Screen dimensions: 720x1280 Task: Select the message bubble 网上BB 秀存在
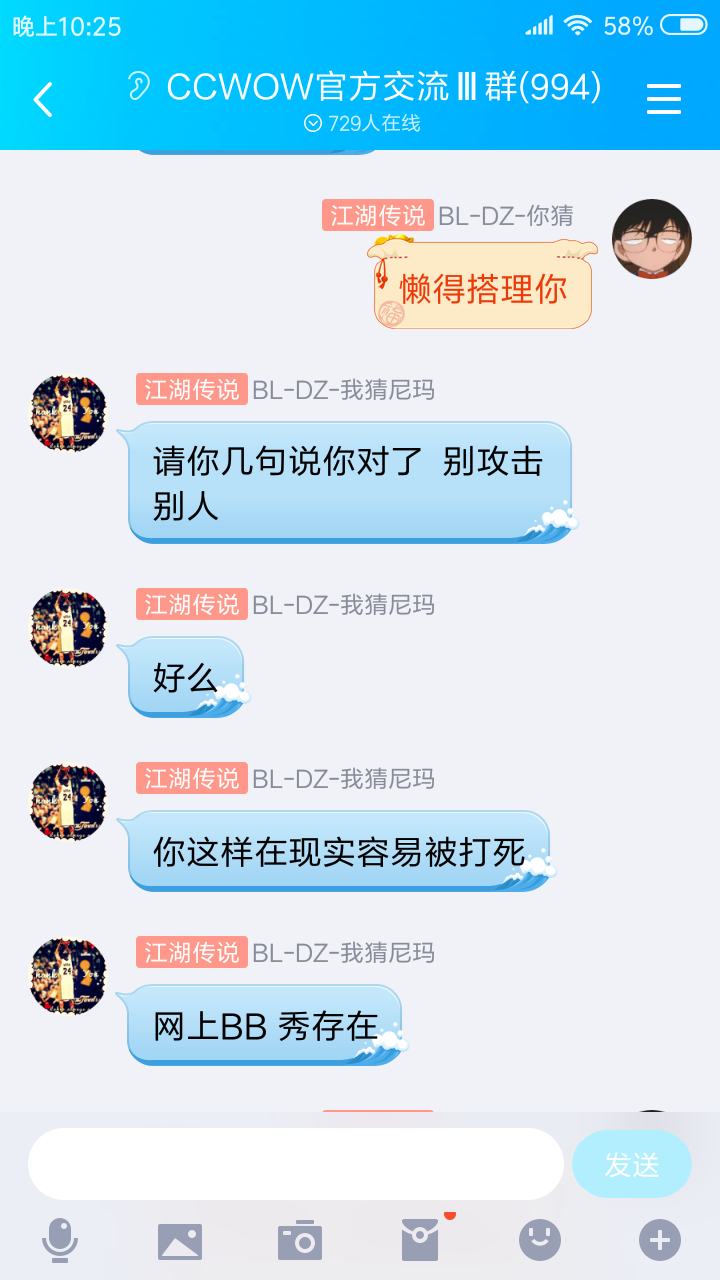(263, 1026)
